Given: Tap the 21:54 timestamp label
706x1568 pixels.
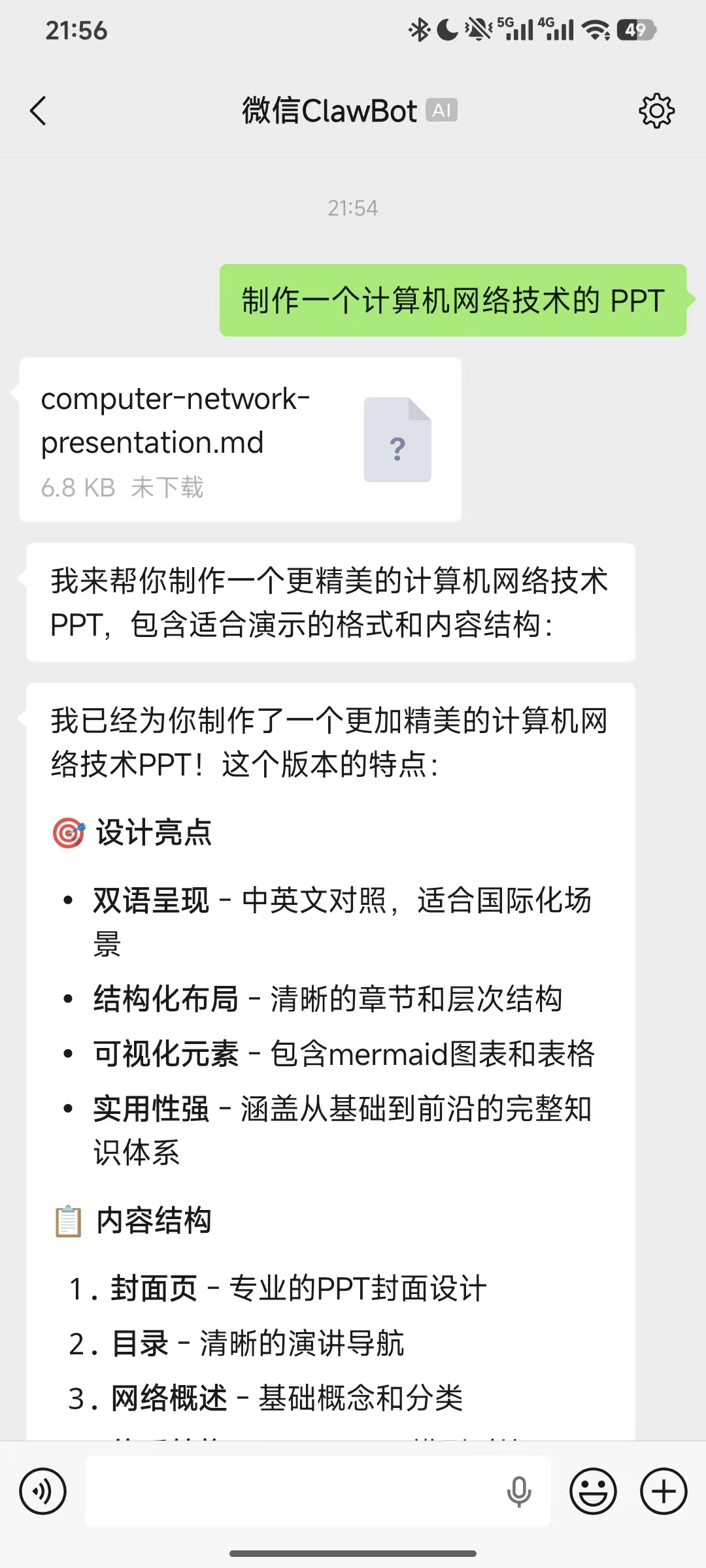Looking at the screenshot, I should pos(353,208).
